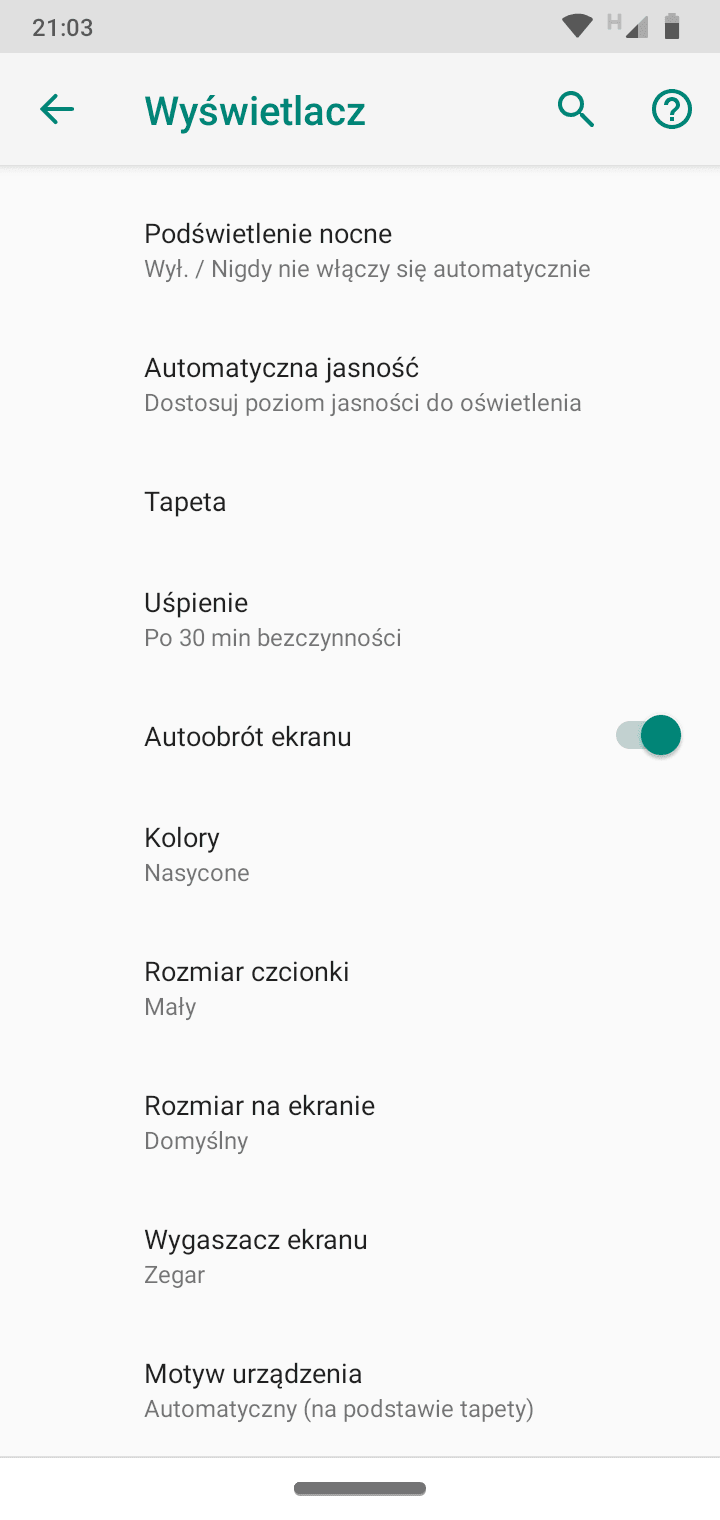Open search in settings

576,109
